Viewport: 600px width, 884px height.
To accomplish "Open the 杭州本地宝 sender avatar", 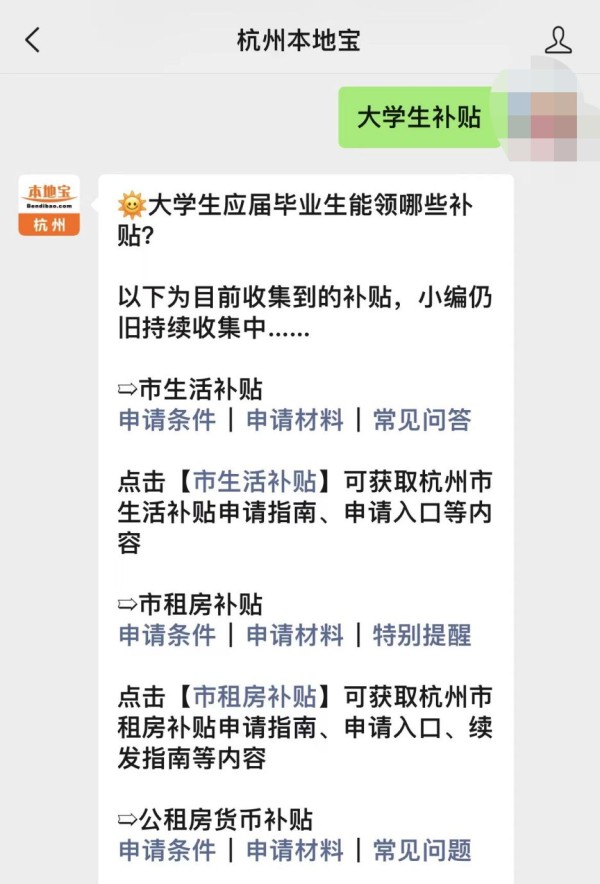I will coord(49,205).
